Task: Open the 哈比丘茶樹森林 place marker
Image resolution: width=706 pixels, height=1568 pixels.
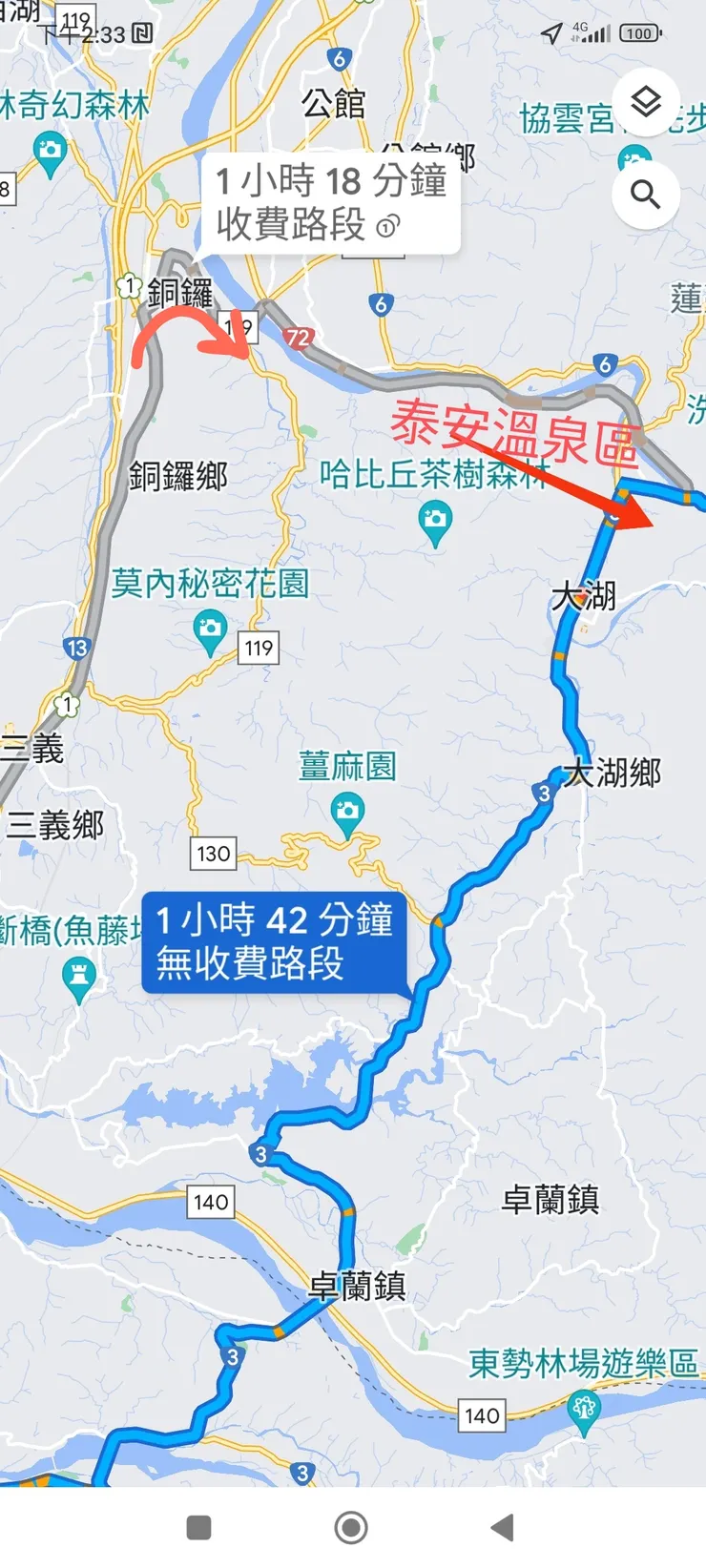Action: pos(435,520)
